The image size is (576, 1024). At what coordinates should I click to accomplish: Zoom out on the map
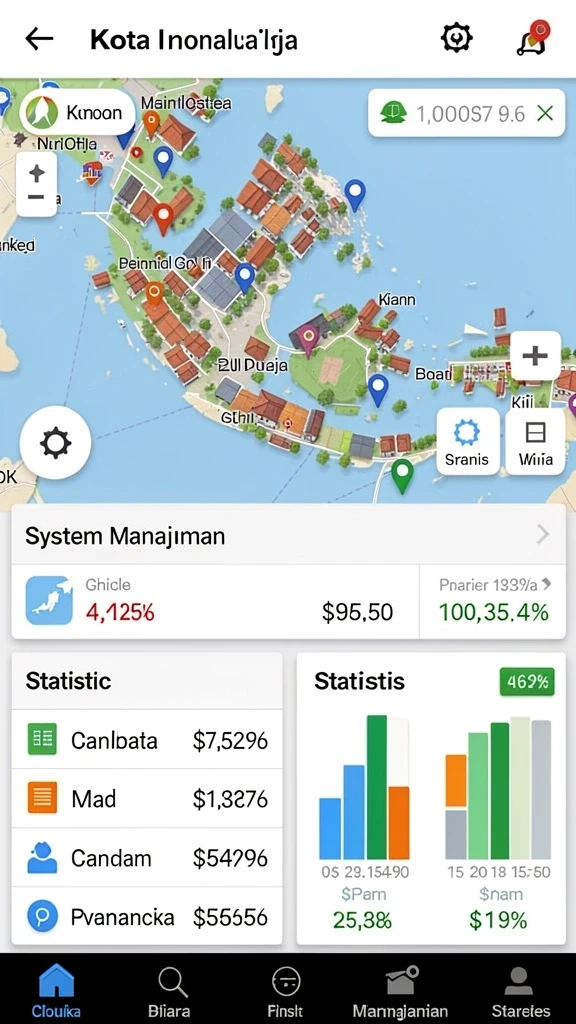tap(37, 197)
